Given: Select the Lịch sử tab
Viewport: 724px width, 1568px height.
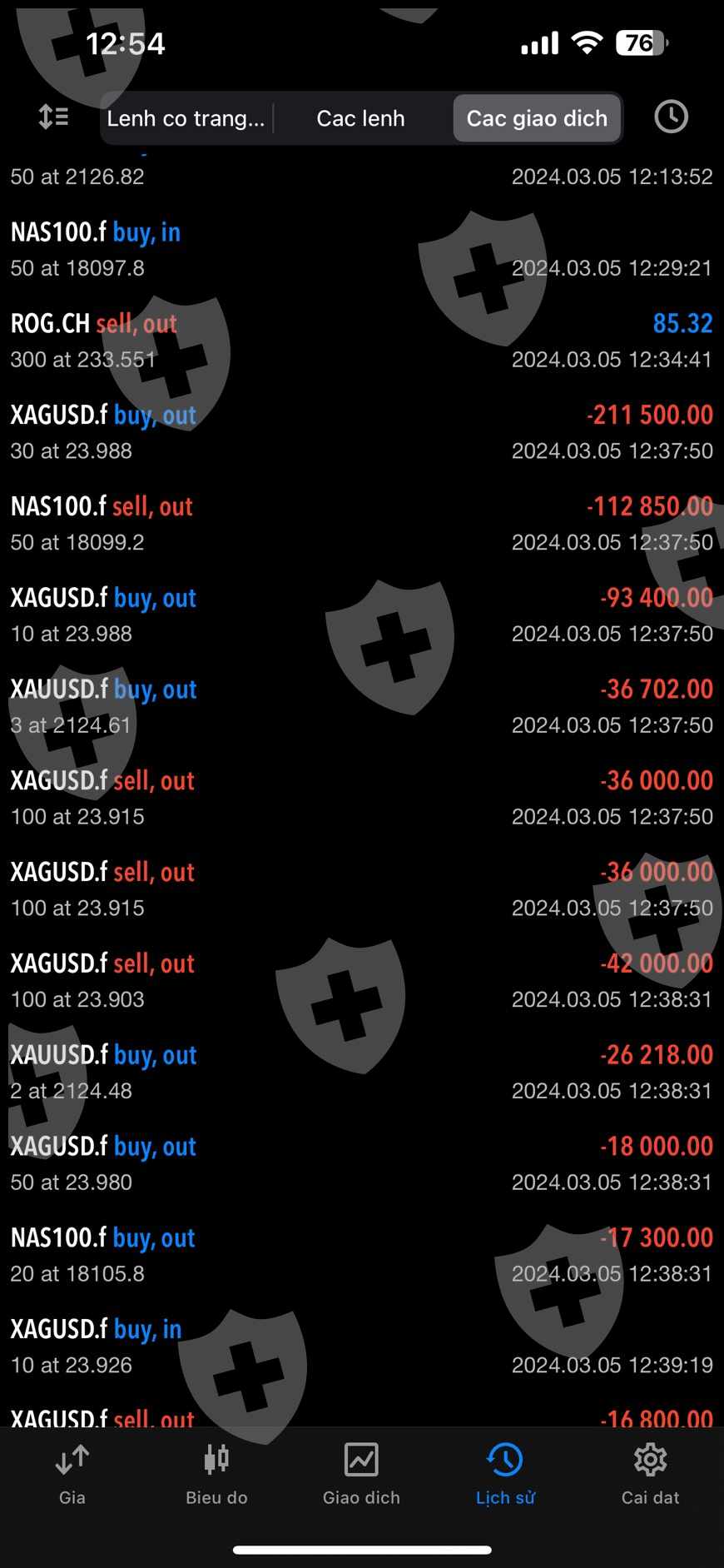Looking at the screenshot, I should pos(505,1475).
